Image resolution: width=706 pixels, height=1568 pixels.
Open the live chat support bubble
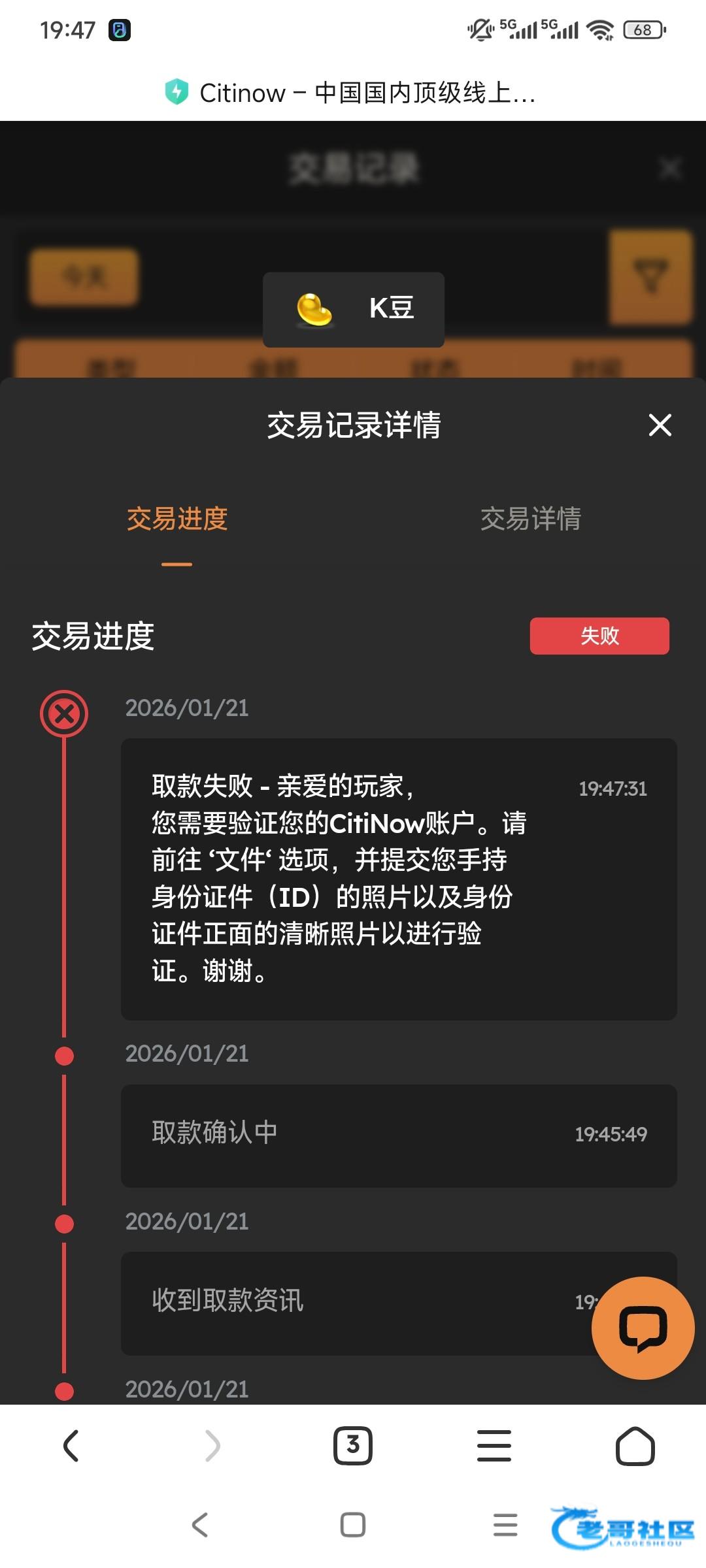point(643,1328)
